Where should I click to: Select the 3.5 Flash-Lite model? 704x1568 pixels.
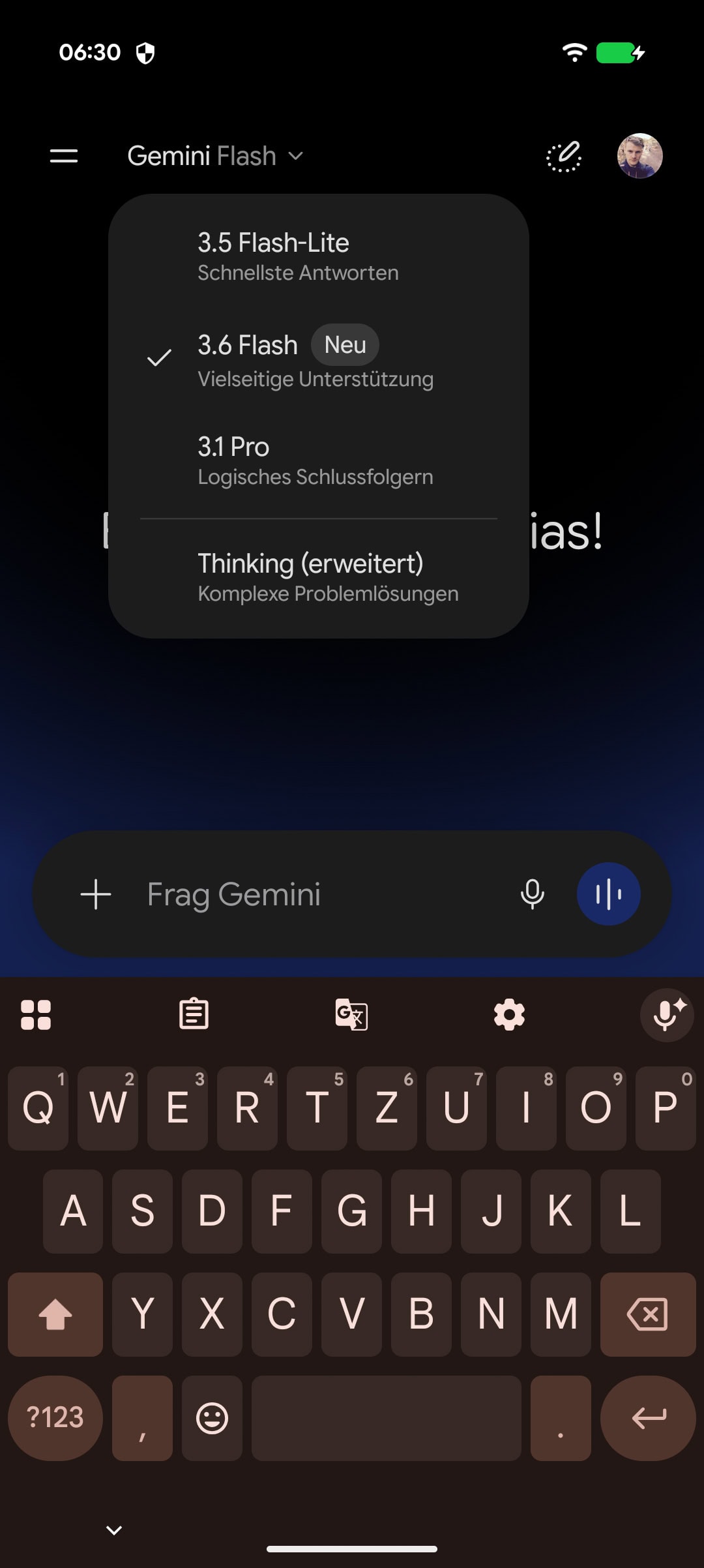[x=319, y=256]
